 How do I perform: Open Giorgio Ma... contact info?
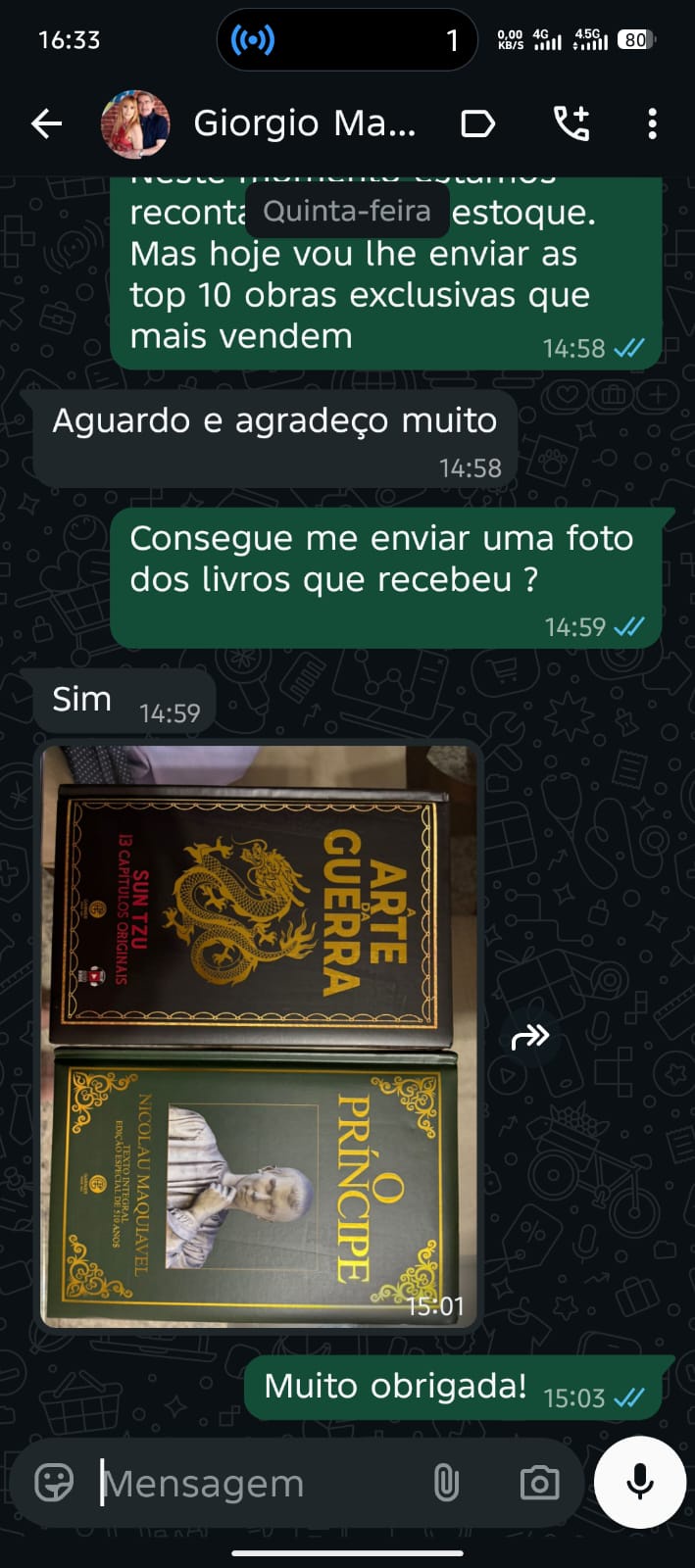[304, 123]
